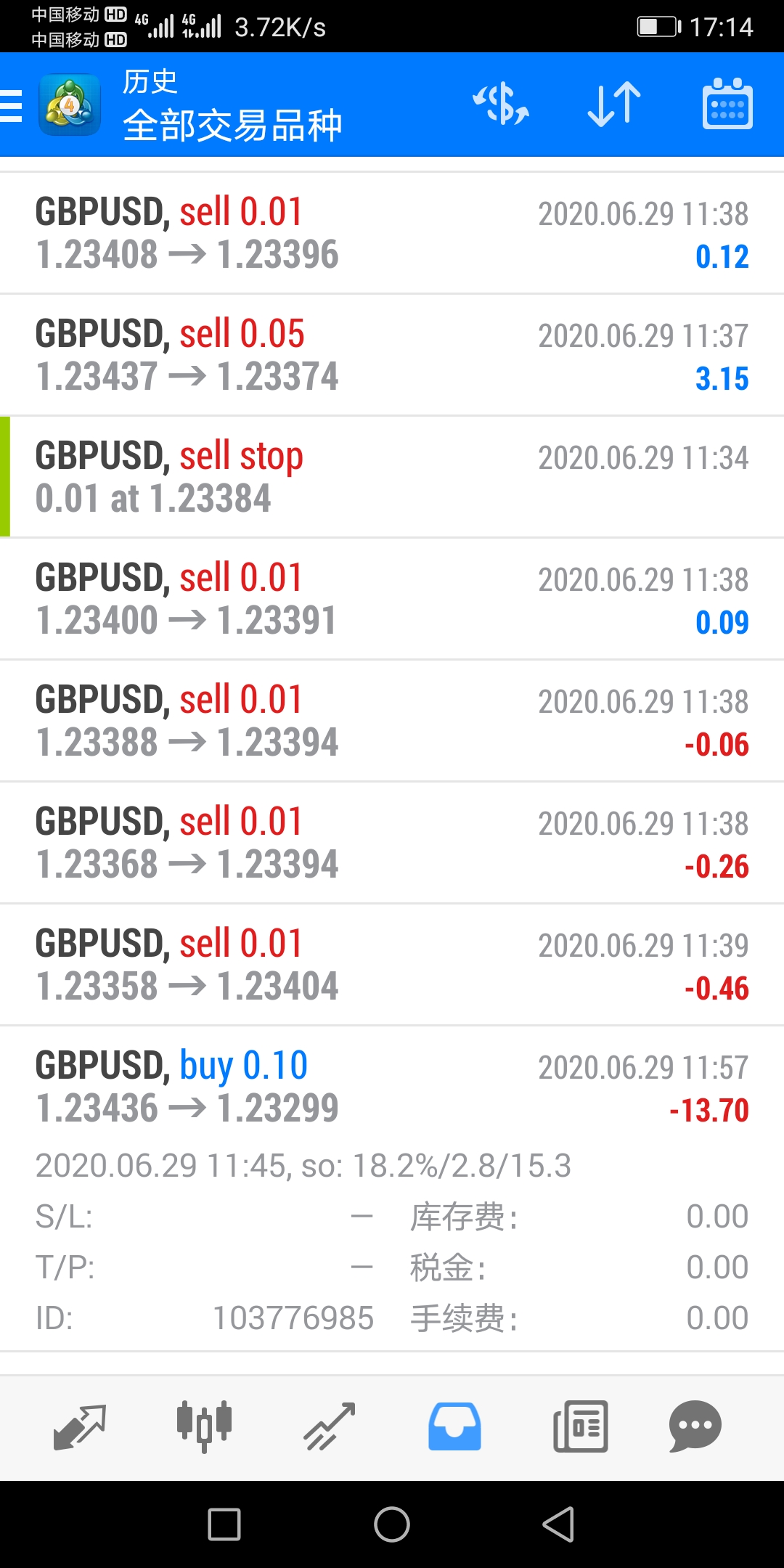Open the sort order arrows

614,105
